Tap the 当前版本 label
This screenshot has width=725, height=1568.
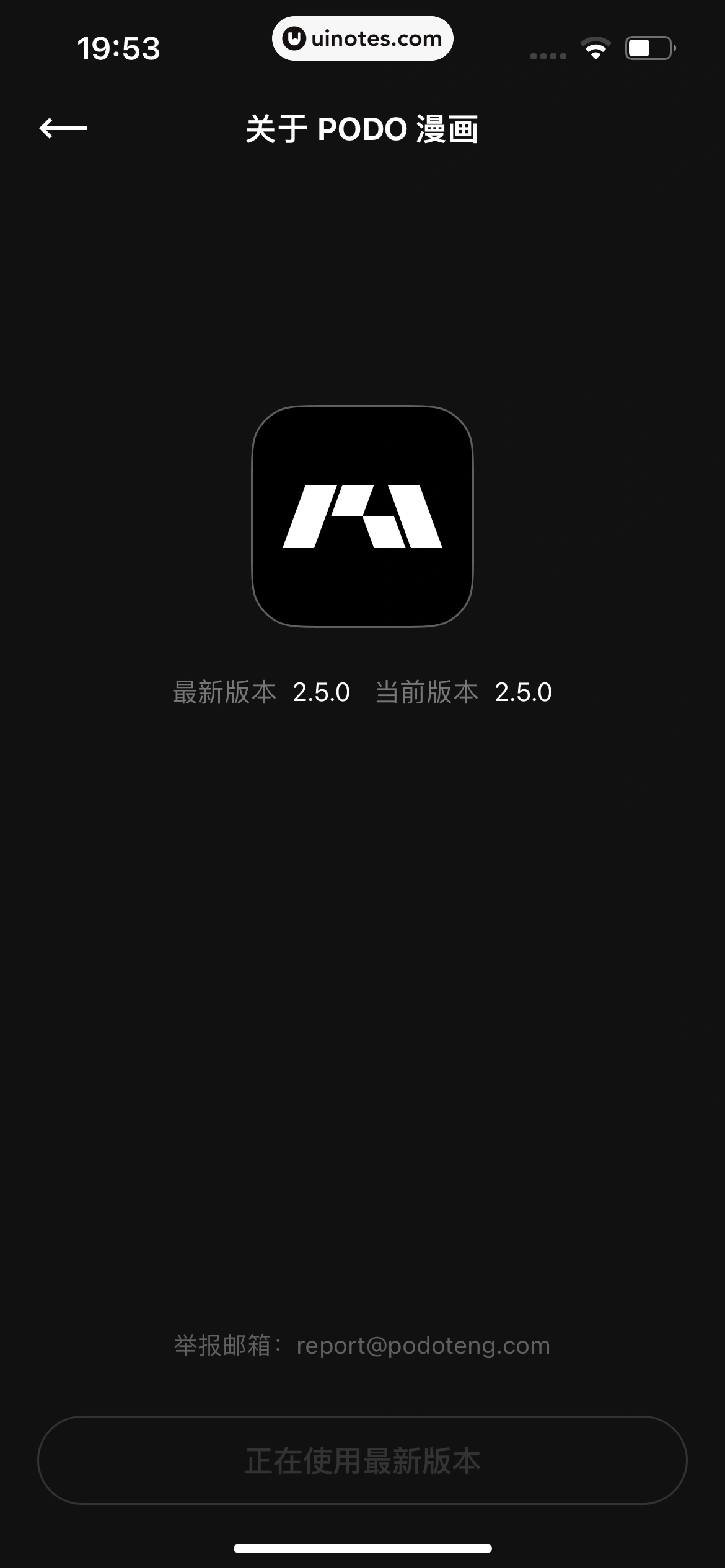(x=427, y=693)
